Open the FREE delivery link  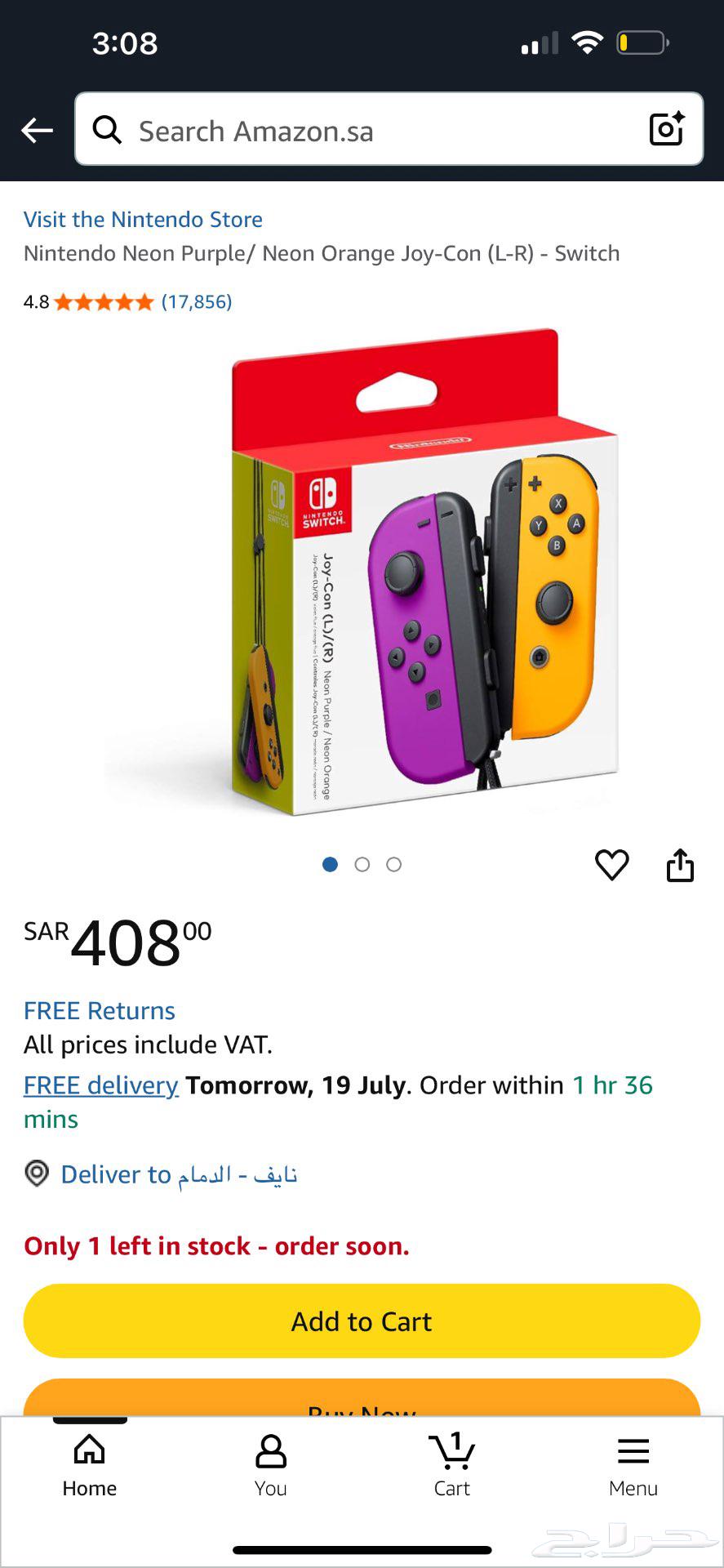click(x=100, y=1085)
